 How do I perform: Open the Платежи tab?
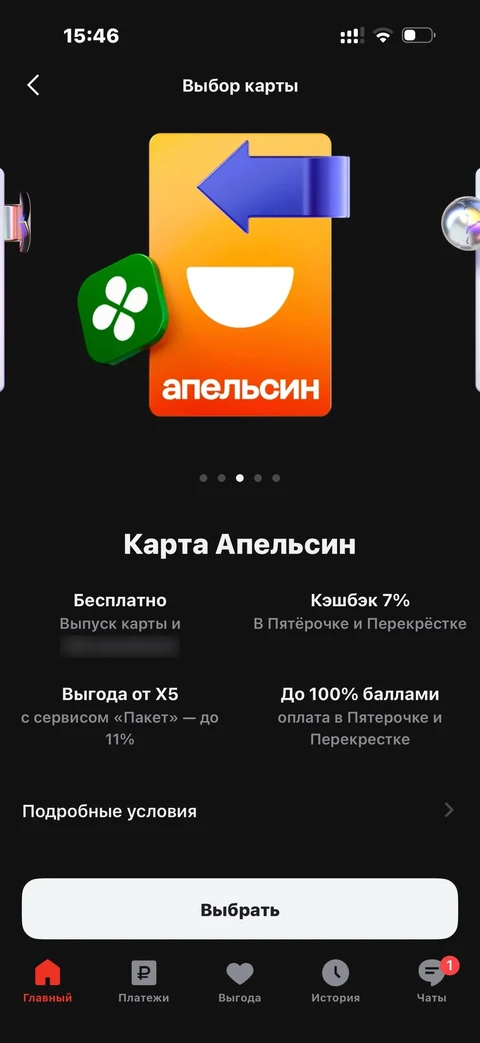point(144,982)
